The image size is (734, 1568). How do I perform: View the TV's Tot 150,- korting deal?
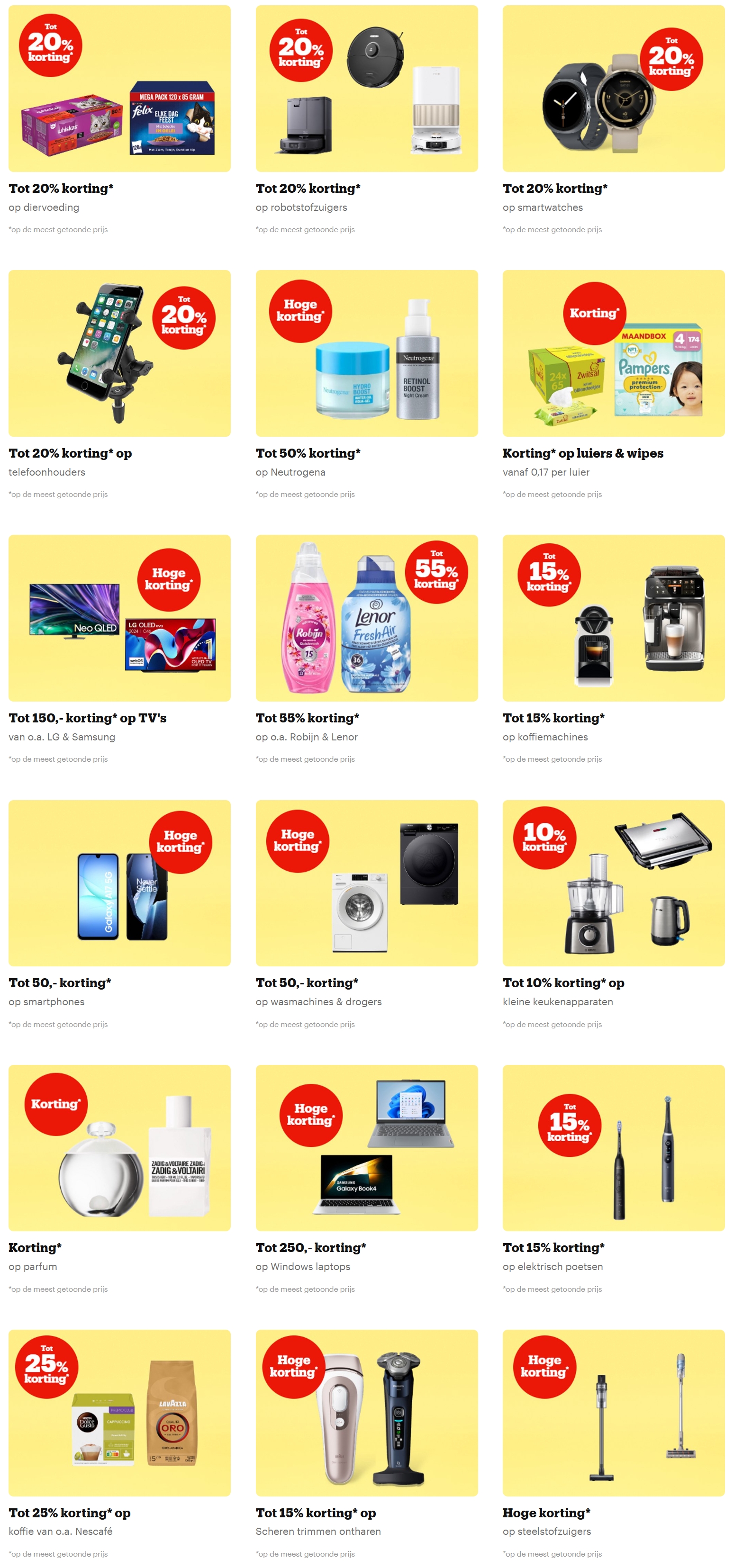pos(119,618)
